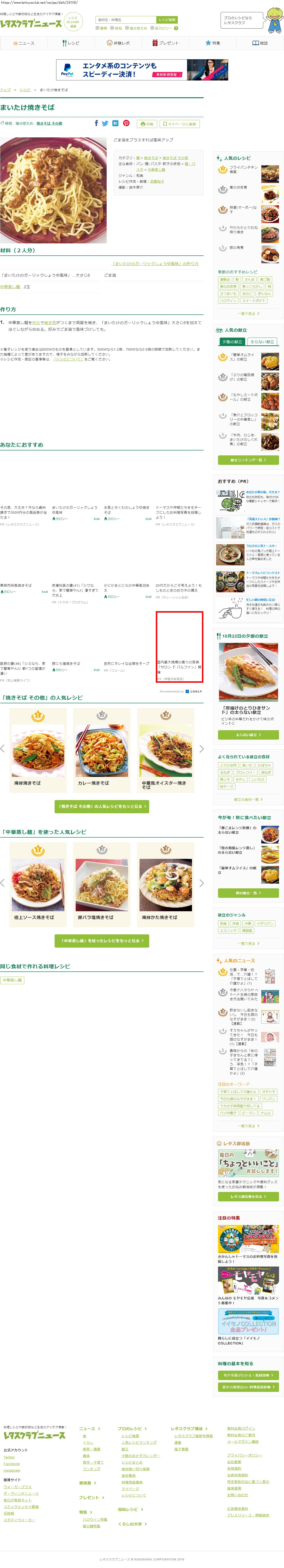See more 中華蒸し麺 recipes
Image resolution: width=284 pixels, height=1568 pixels.
102,941
